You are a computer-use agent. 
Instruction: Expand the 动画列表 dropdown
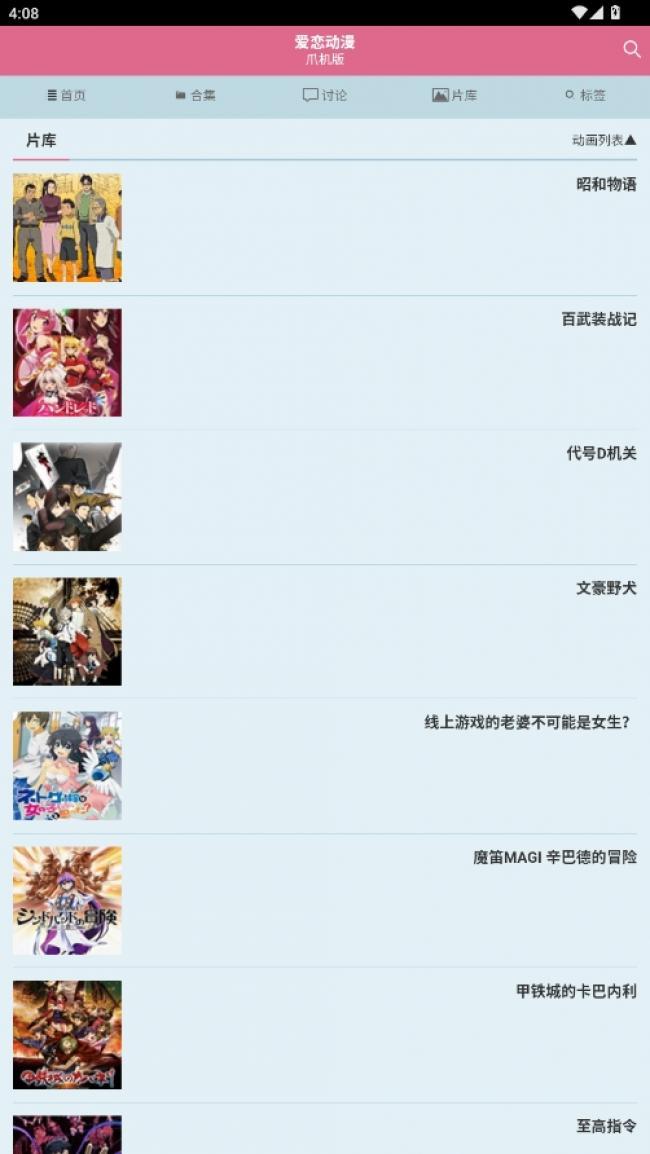(604, 140)
